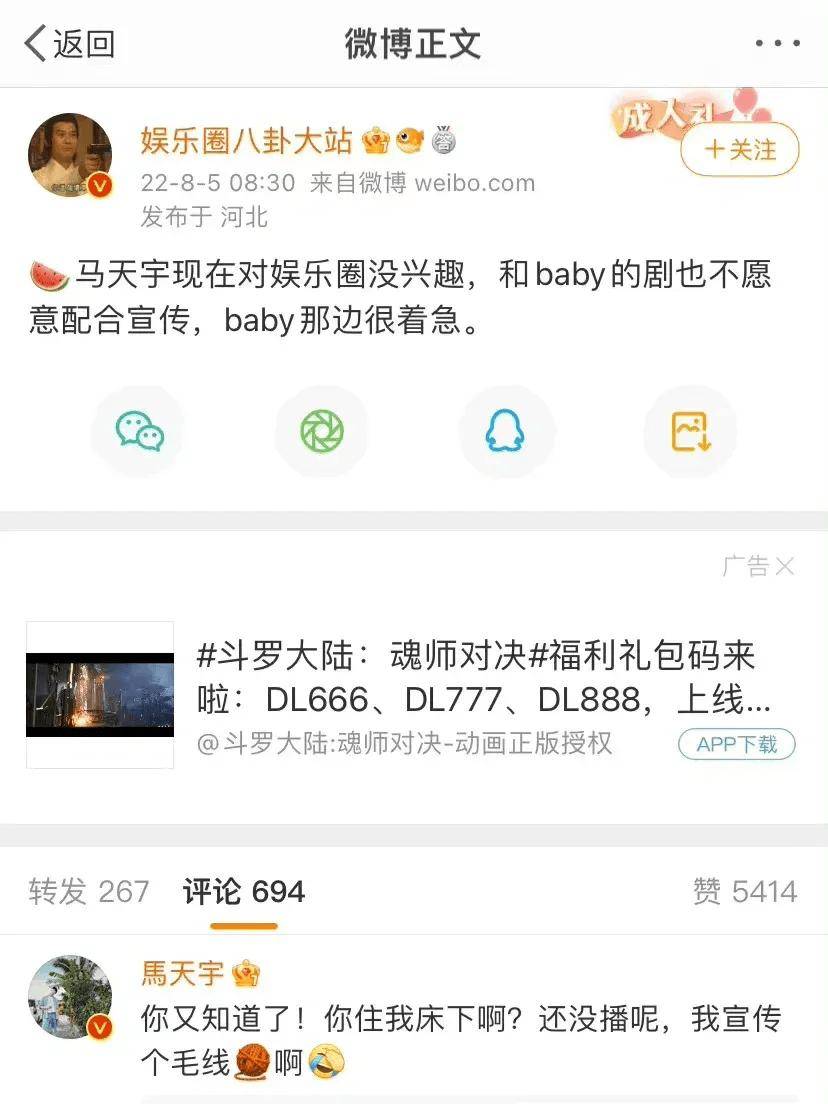The height and width of the screenshot is (1104, 828).
Task: Go back using the 返回 button
Action: pos(68,44)
